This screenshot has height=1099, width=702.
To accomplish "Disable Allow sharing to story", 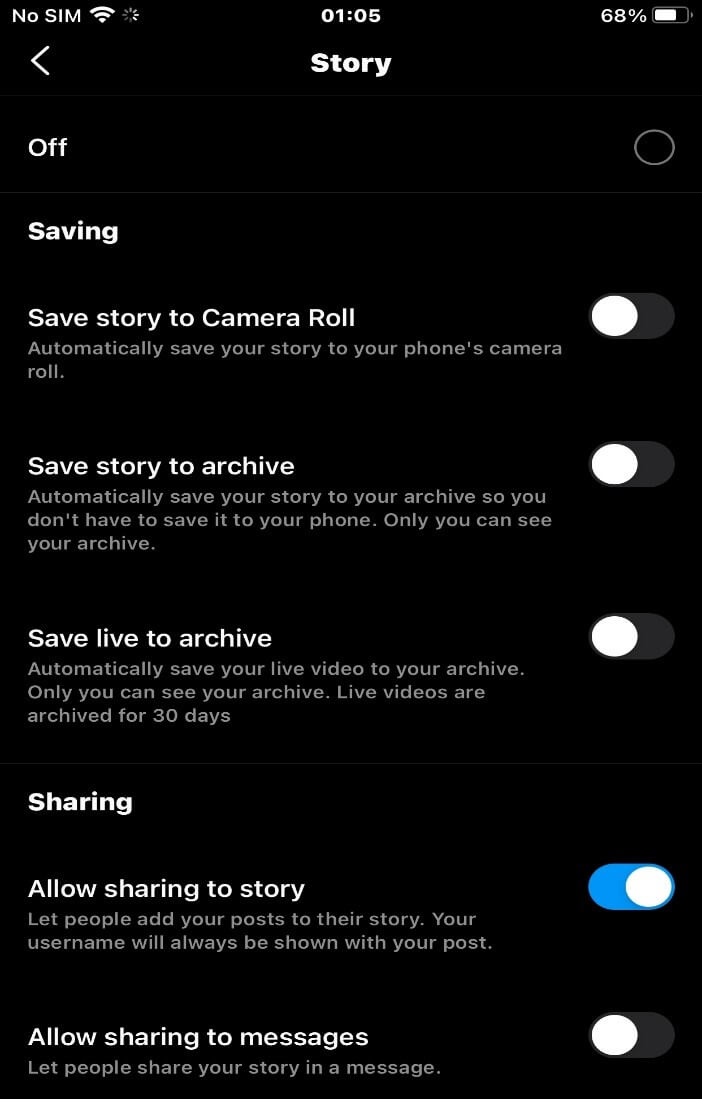I will tap(631, 887).
